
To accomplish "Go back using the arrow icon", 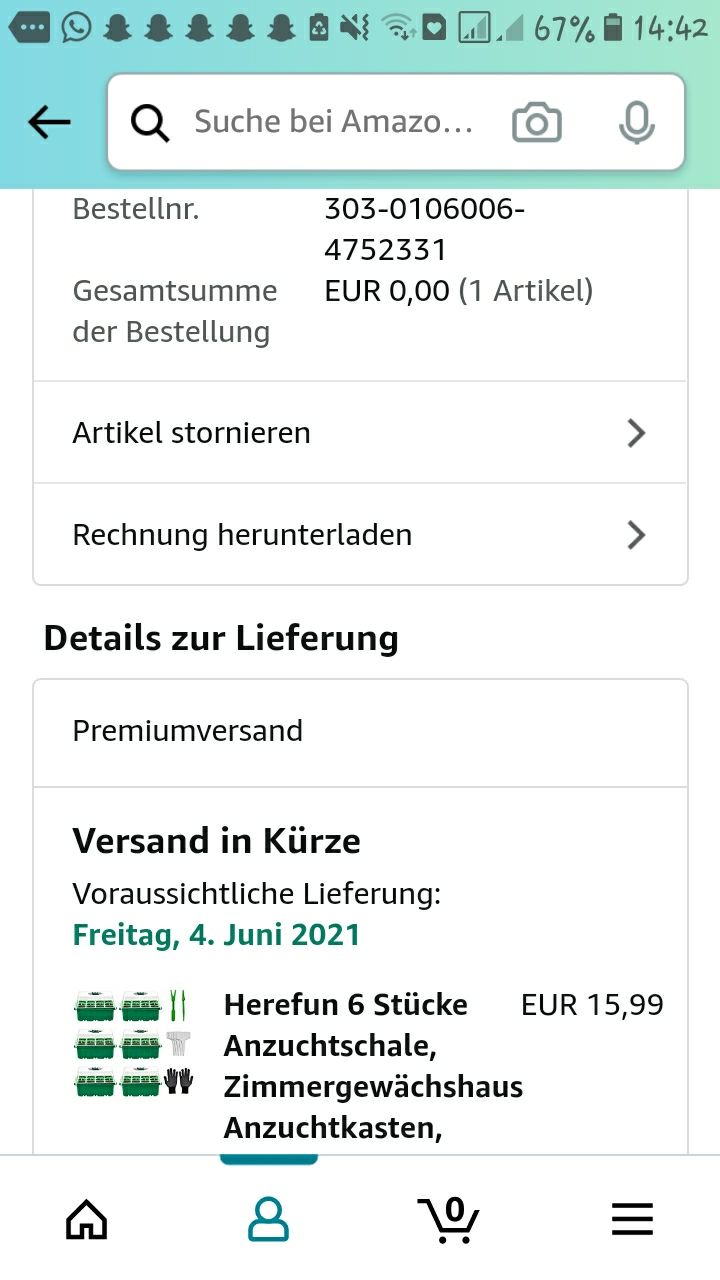I will (x=49, y=122).
